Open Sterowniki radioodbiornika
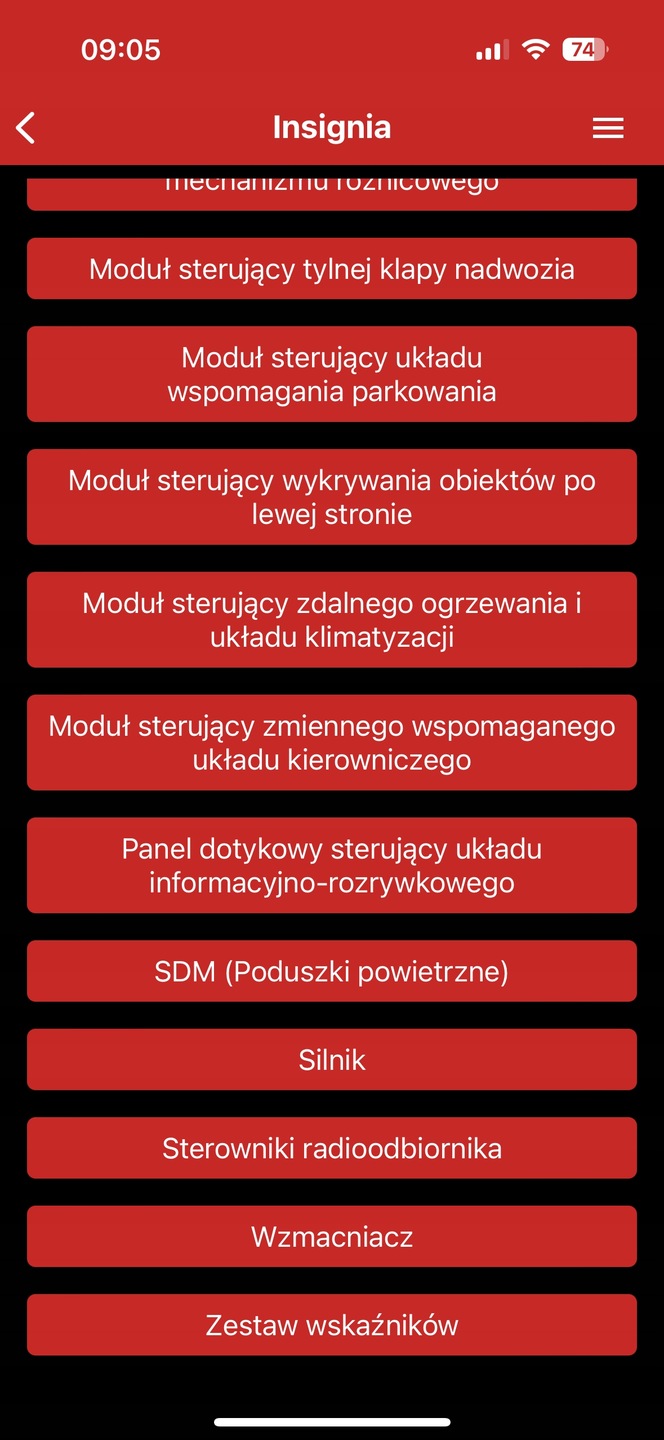This screenshot has width=664, height=1440. tap(332, 1148)
